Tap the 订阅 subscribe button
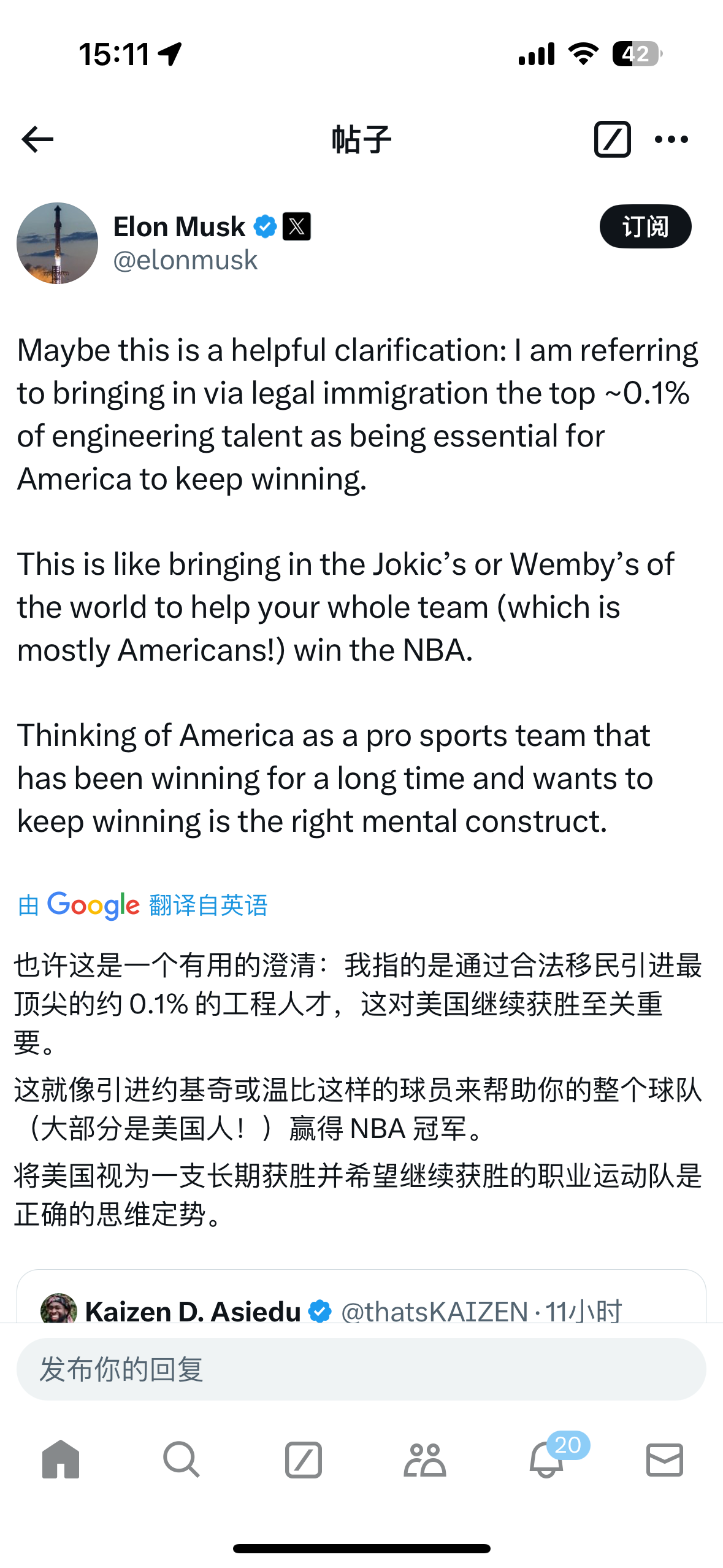This screenshot has height=1568, width=723. pos(645,226)
